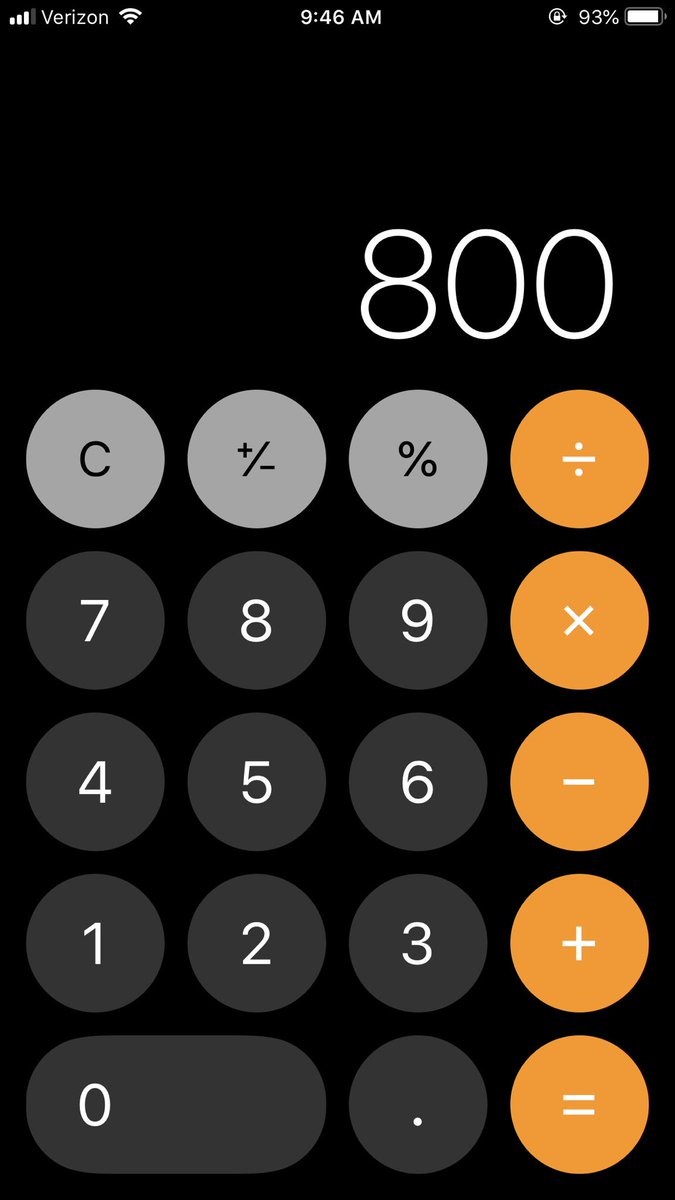
Task: Enter digit 4
Action: coord(95,782)
